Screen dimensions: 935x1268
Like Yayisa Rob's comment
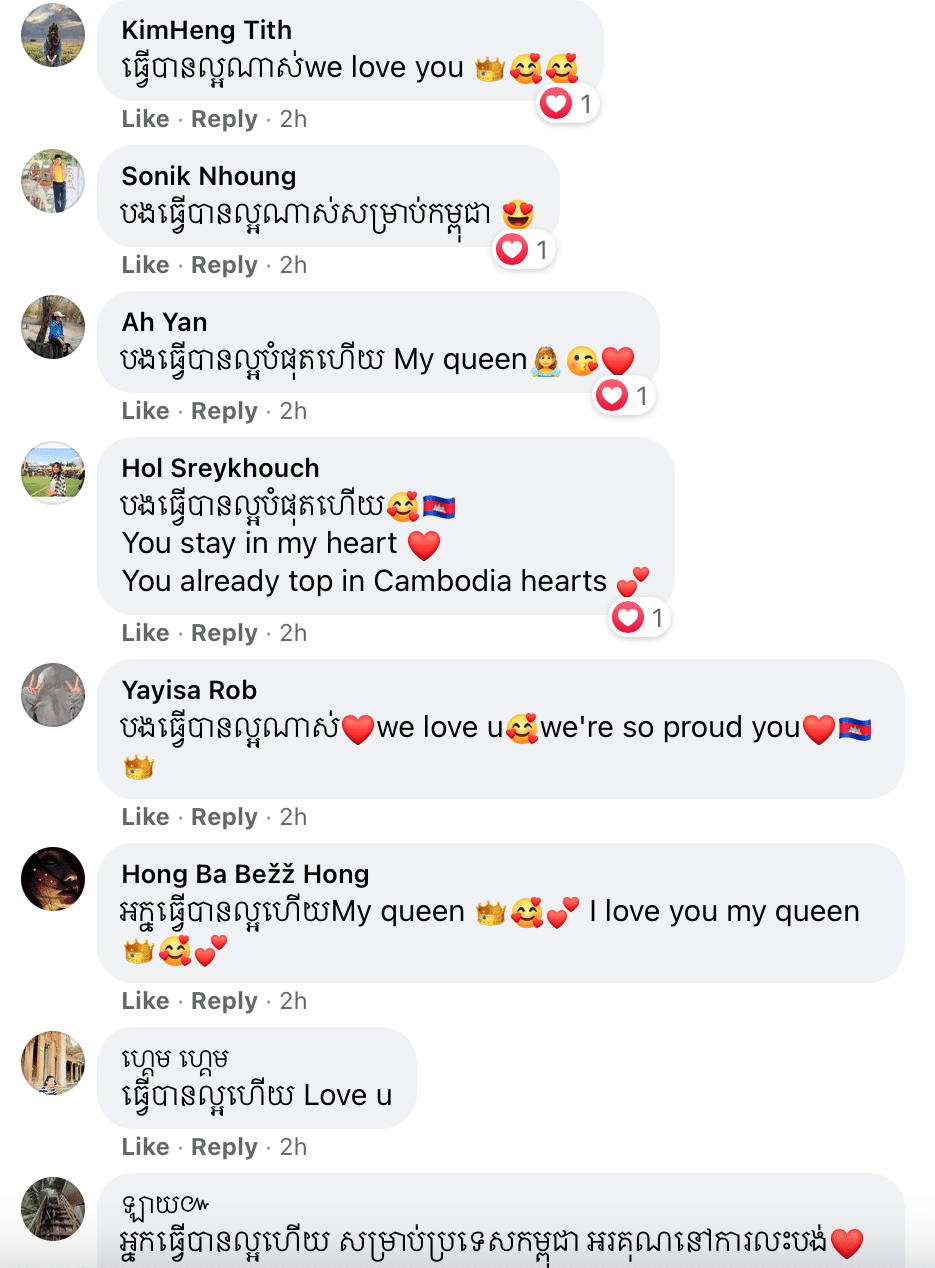coord(145,817)
